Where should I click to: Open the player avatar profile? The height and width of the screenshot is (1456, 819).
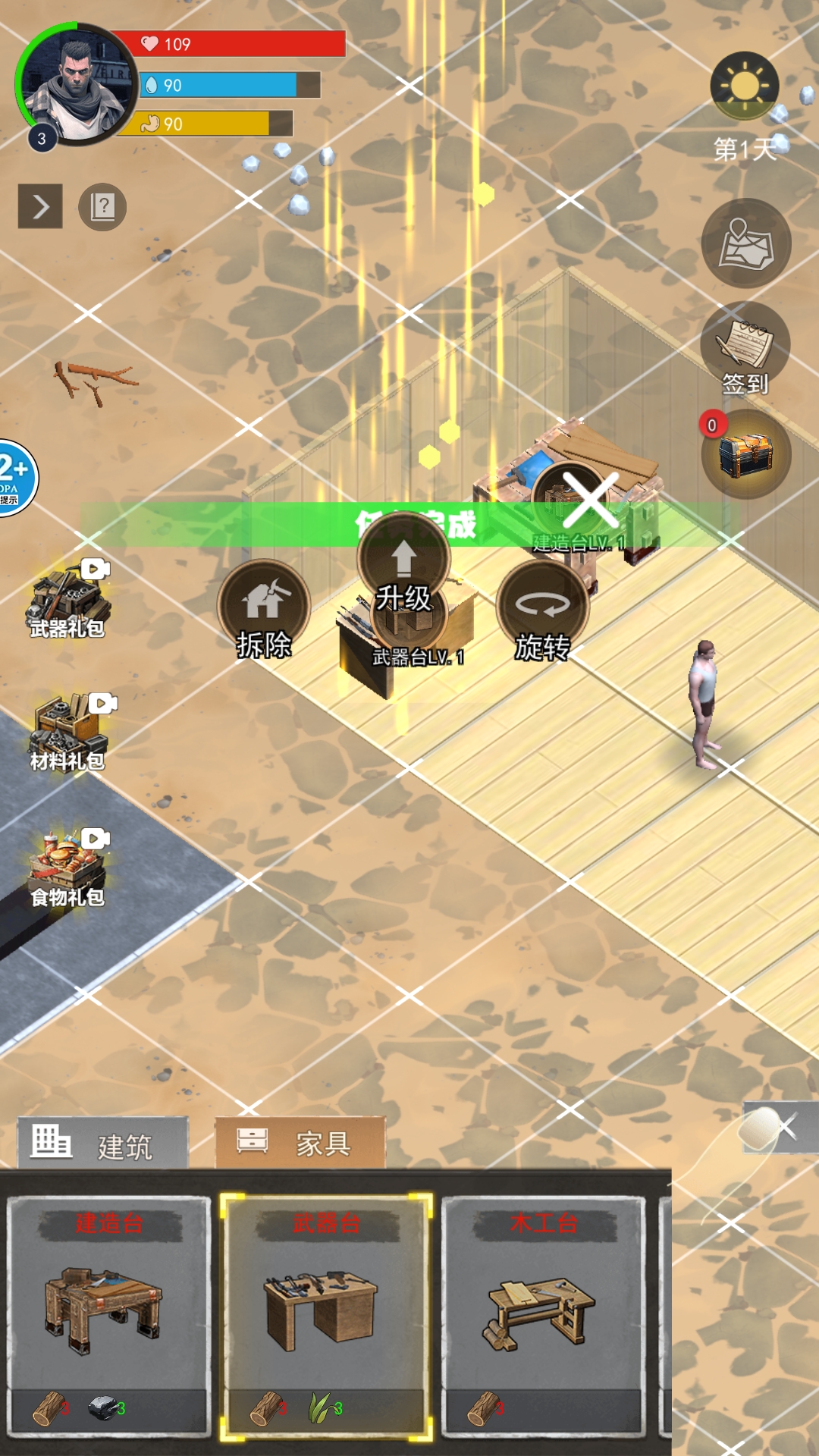click(x=76, y=83)
